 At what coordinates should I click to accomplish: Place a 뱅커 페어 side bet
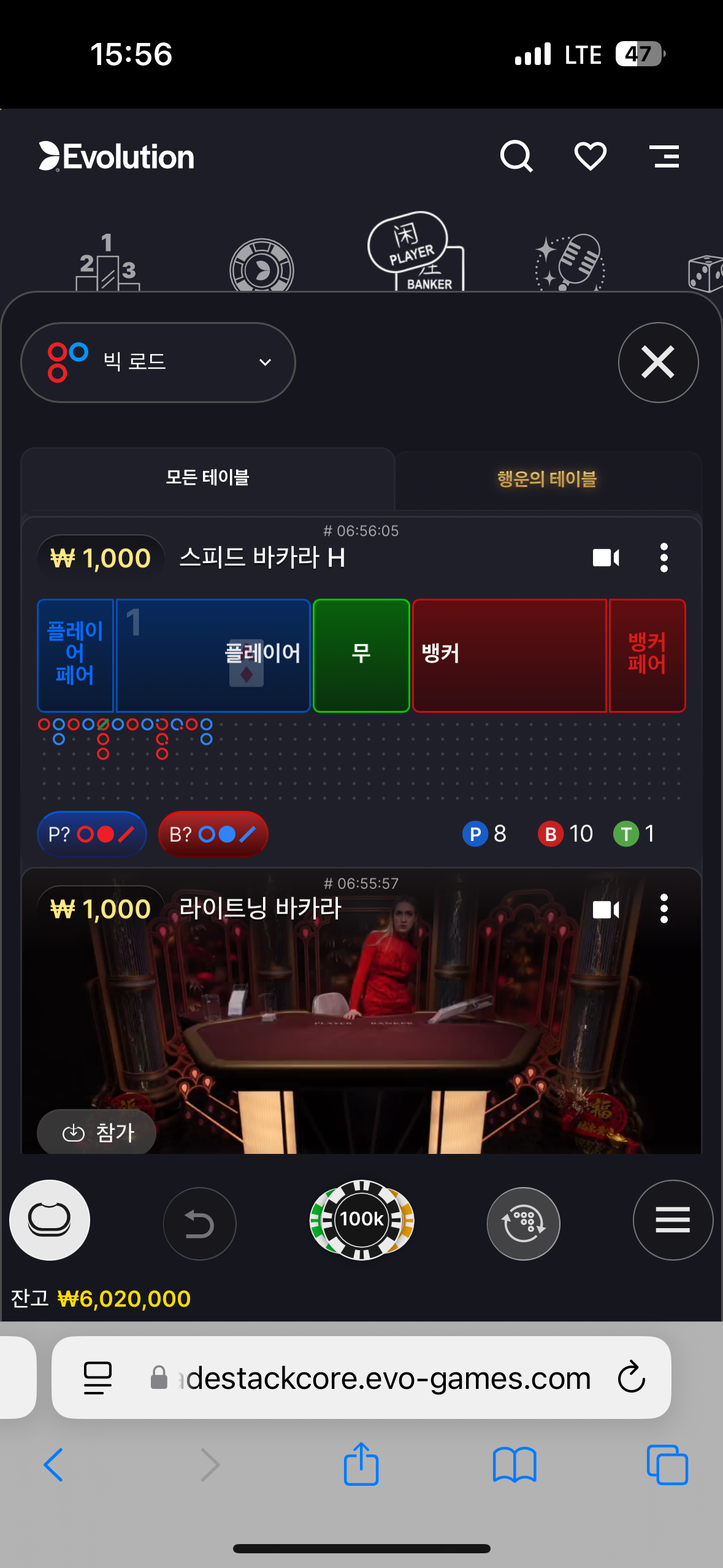(647, 655)
